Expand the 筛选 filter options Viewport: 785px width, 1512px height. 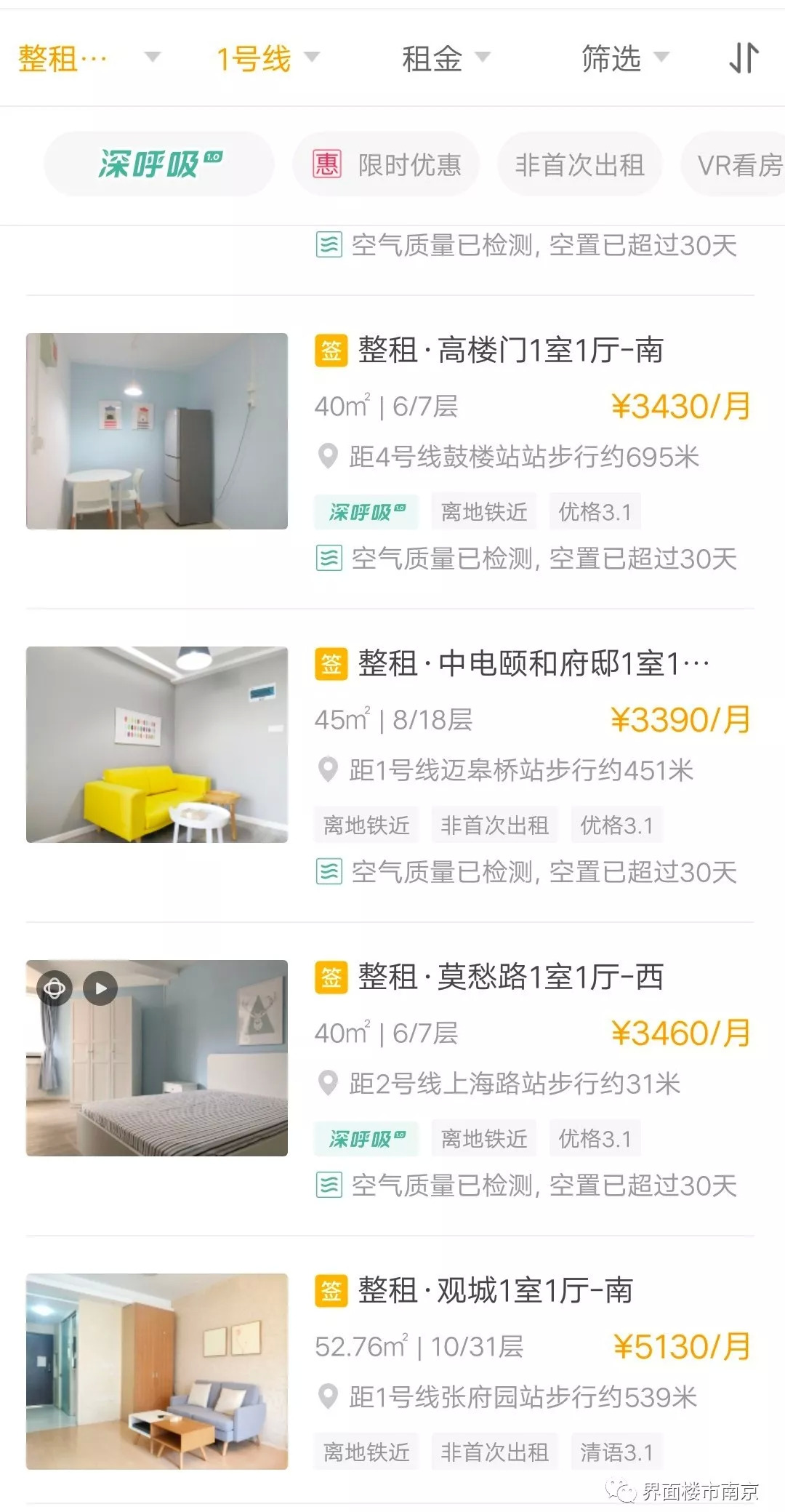click(x=624, y=58)
